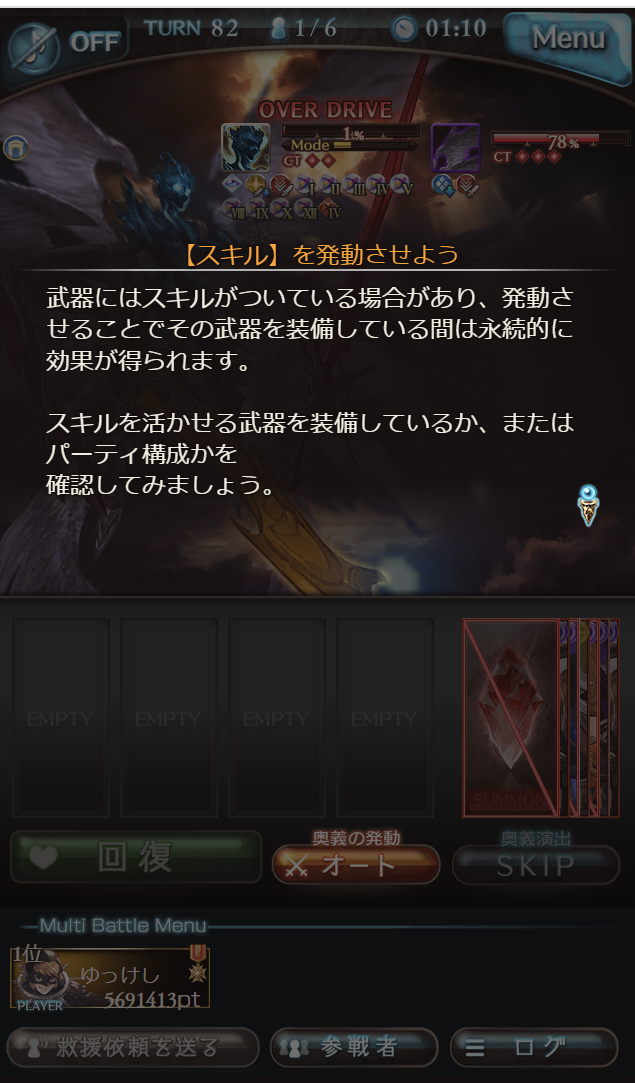635x1083 pixels.
Task: Send a rescue request via 救援依頼を送る
Action: [x=132, y=1047]
